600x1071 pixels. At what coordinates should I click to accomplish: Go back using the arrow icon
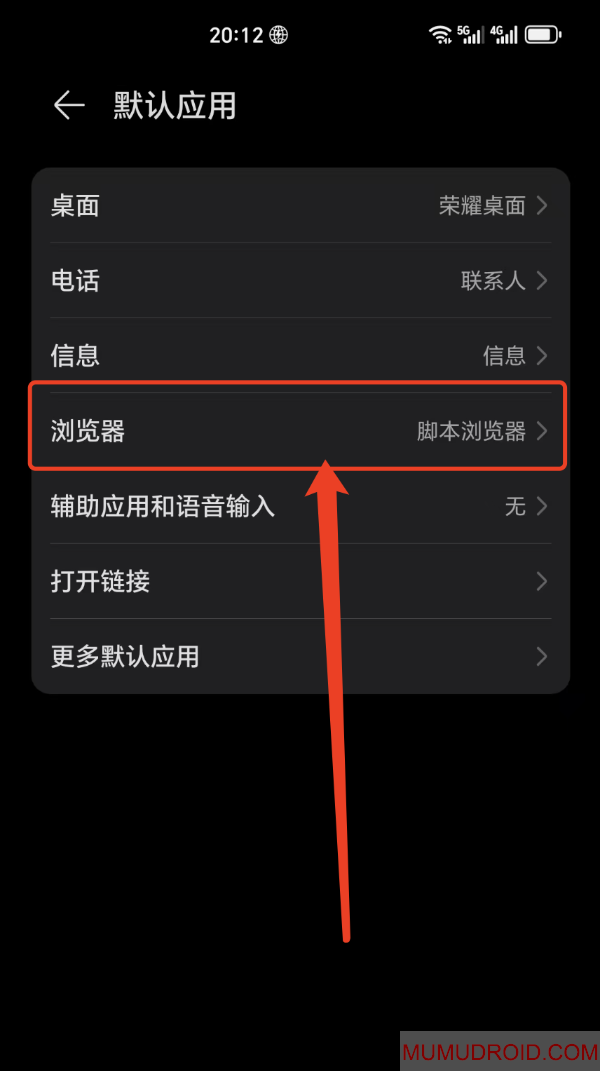tap(68, 105)
